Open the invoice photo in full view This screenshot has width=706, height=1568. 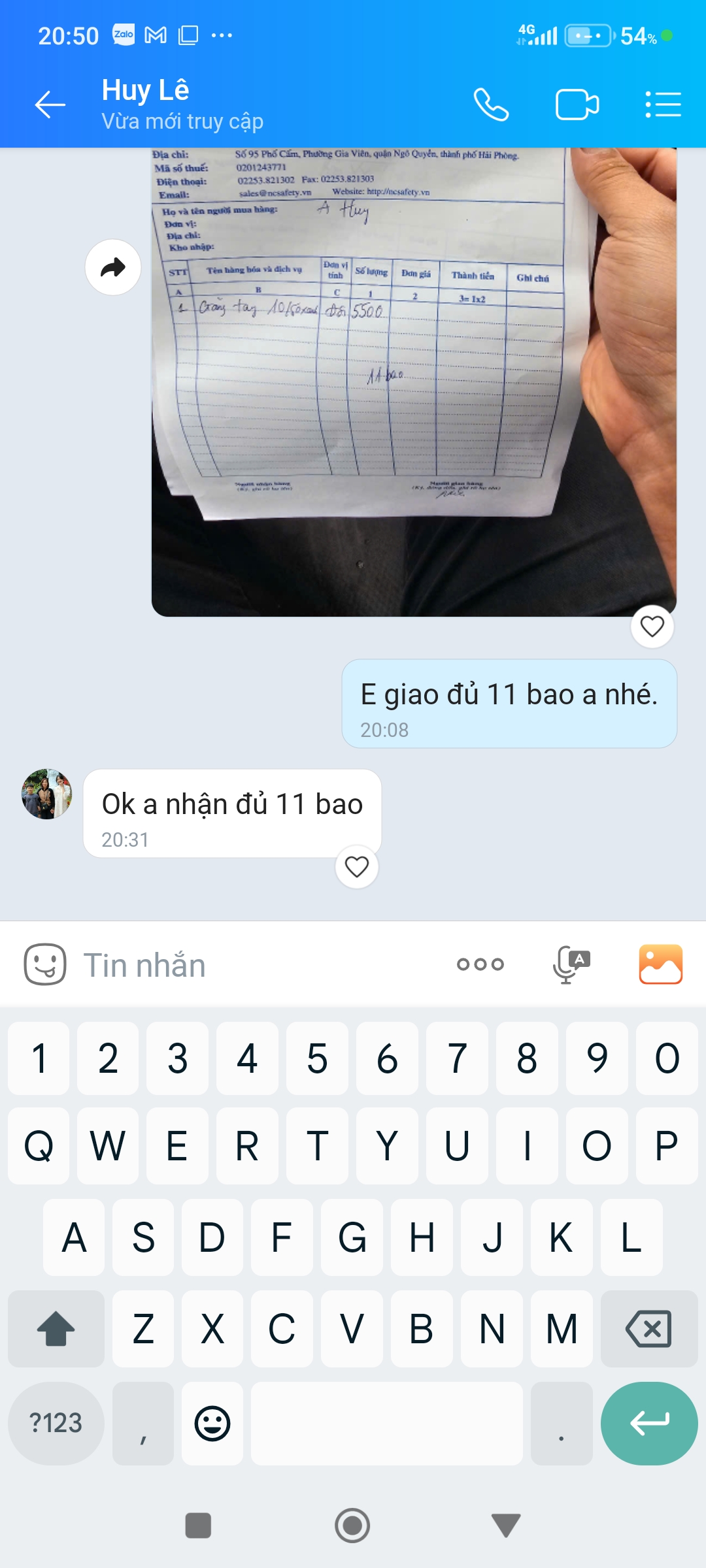414,382
